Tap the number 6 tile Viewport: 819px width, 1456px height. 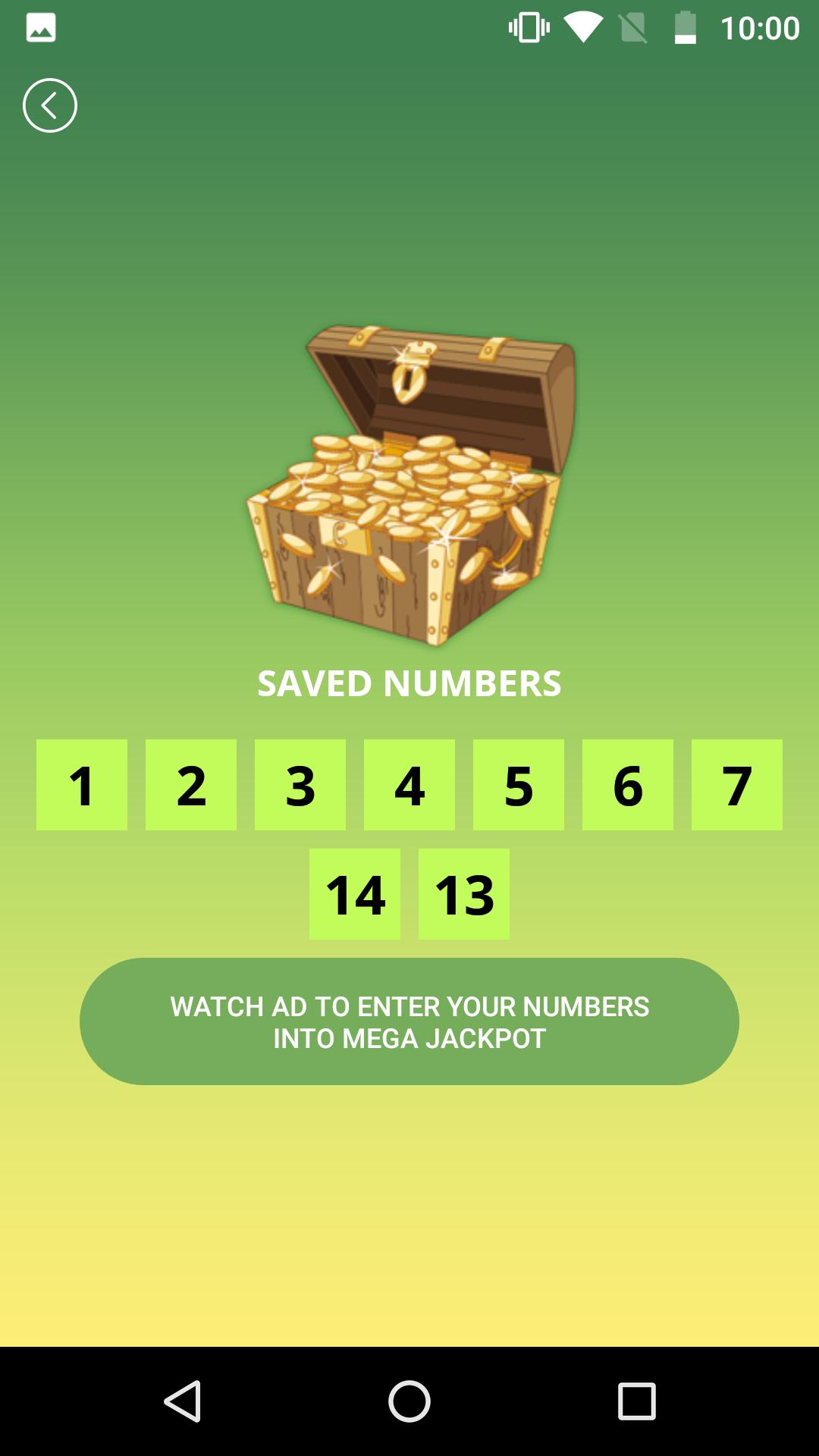627,784
